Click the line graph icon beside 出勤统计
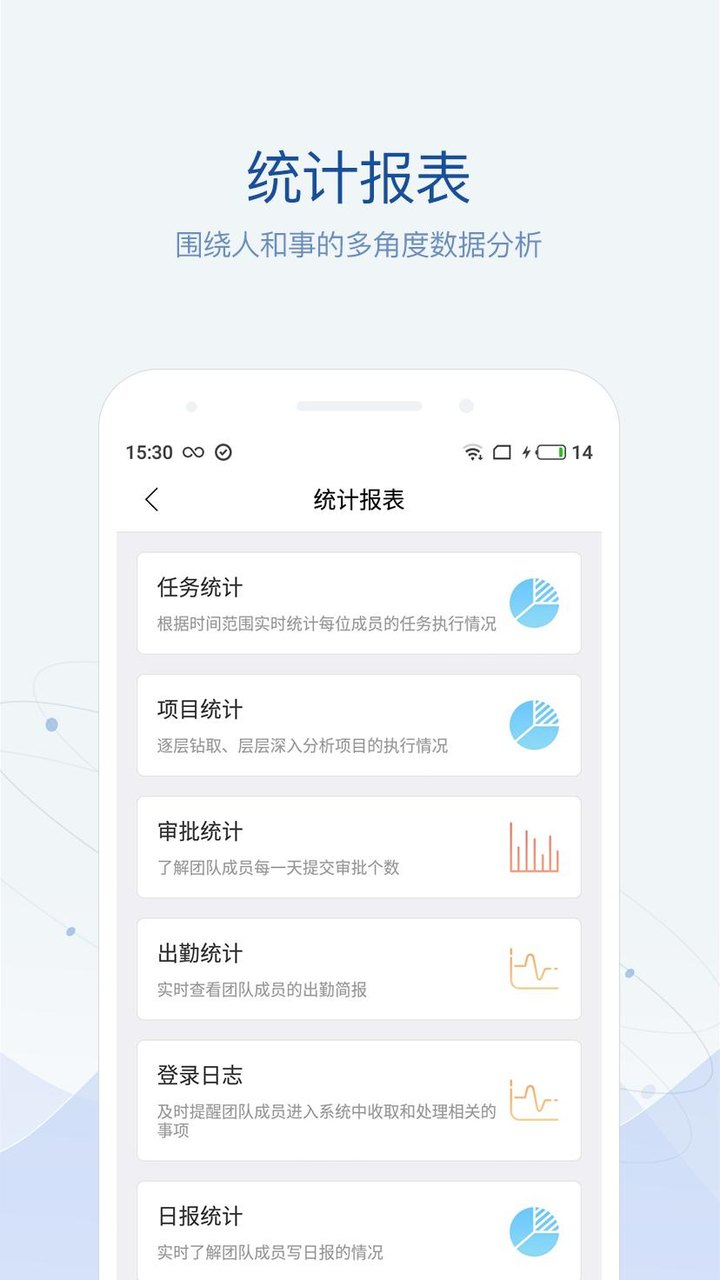Image resolution: width=720 pixels, height=1280 pixels. (x=535, y=966)
